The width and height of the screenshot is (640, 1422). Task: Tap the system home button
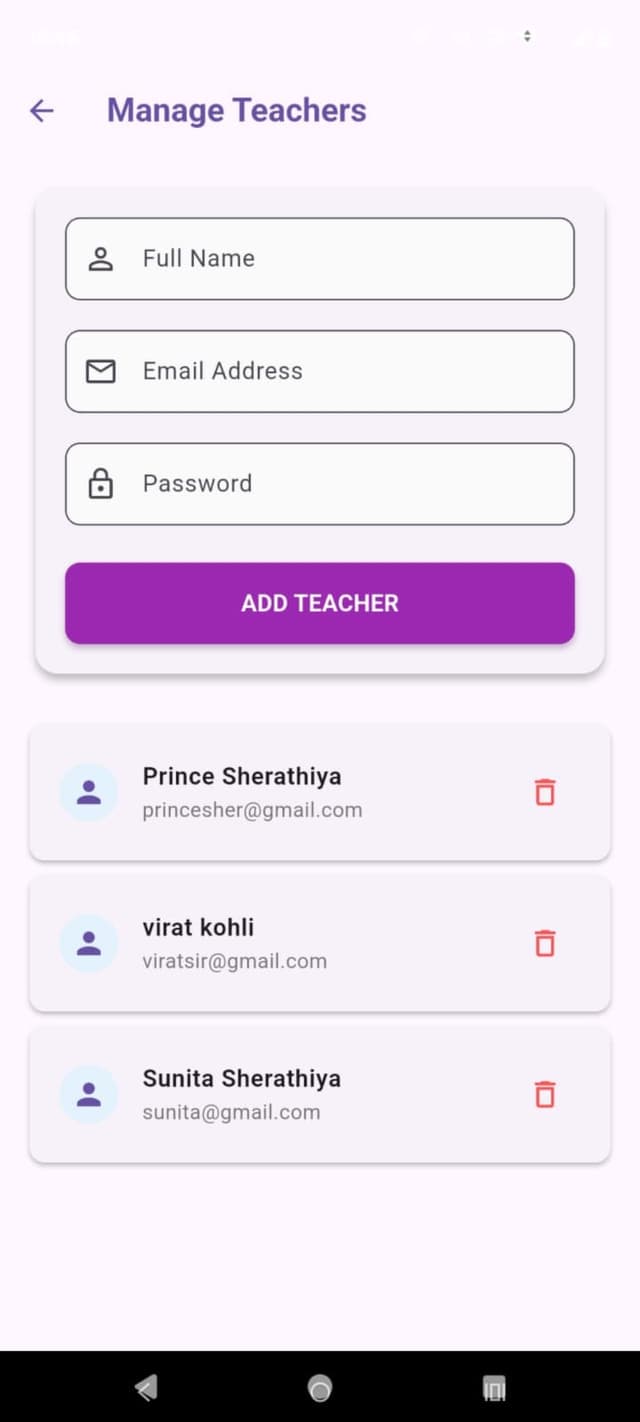320,1388
